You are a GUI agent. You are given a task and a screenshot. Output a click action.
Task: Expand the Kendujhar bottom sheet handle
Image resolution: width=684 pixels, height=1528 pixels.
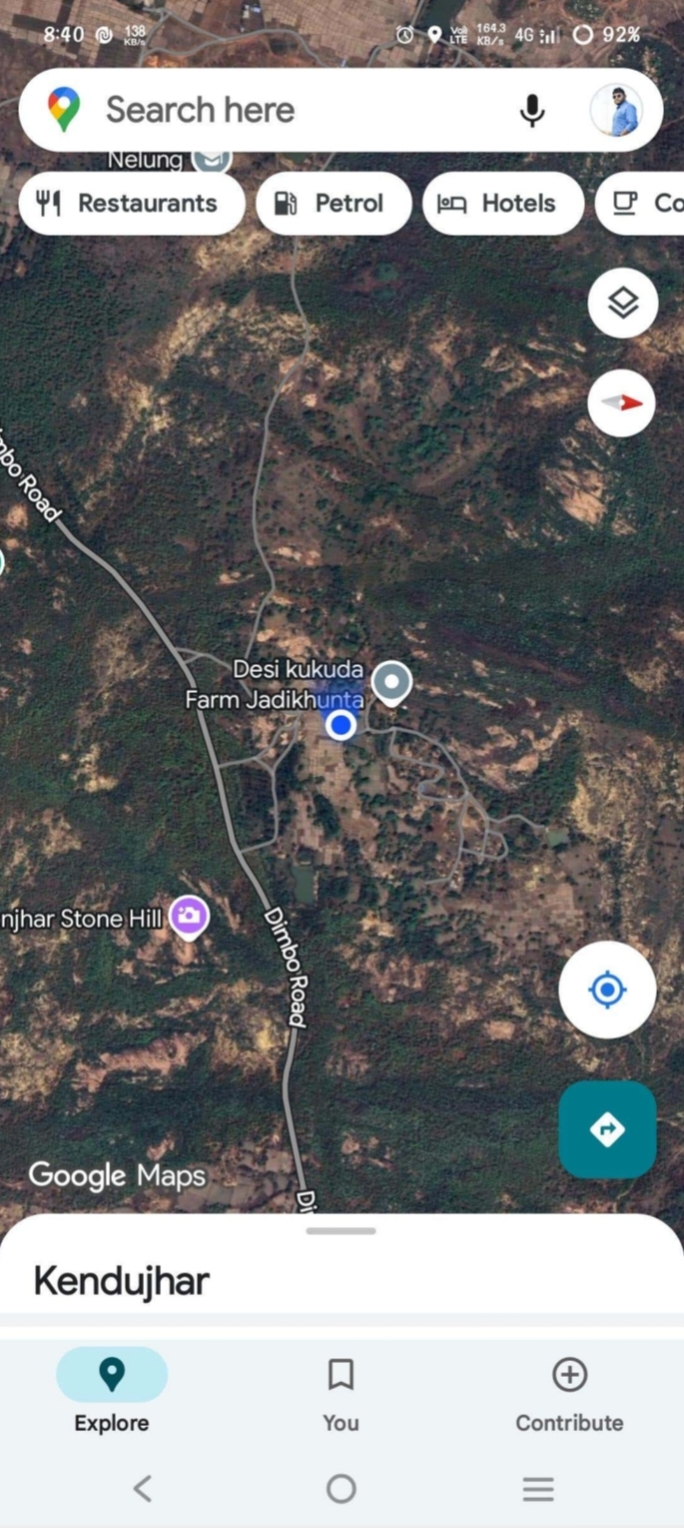coord(341,1231)
